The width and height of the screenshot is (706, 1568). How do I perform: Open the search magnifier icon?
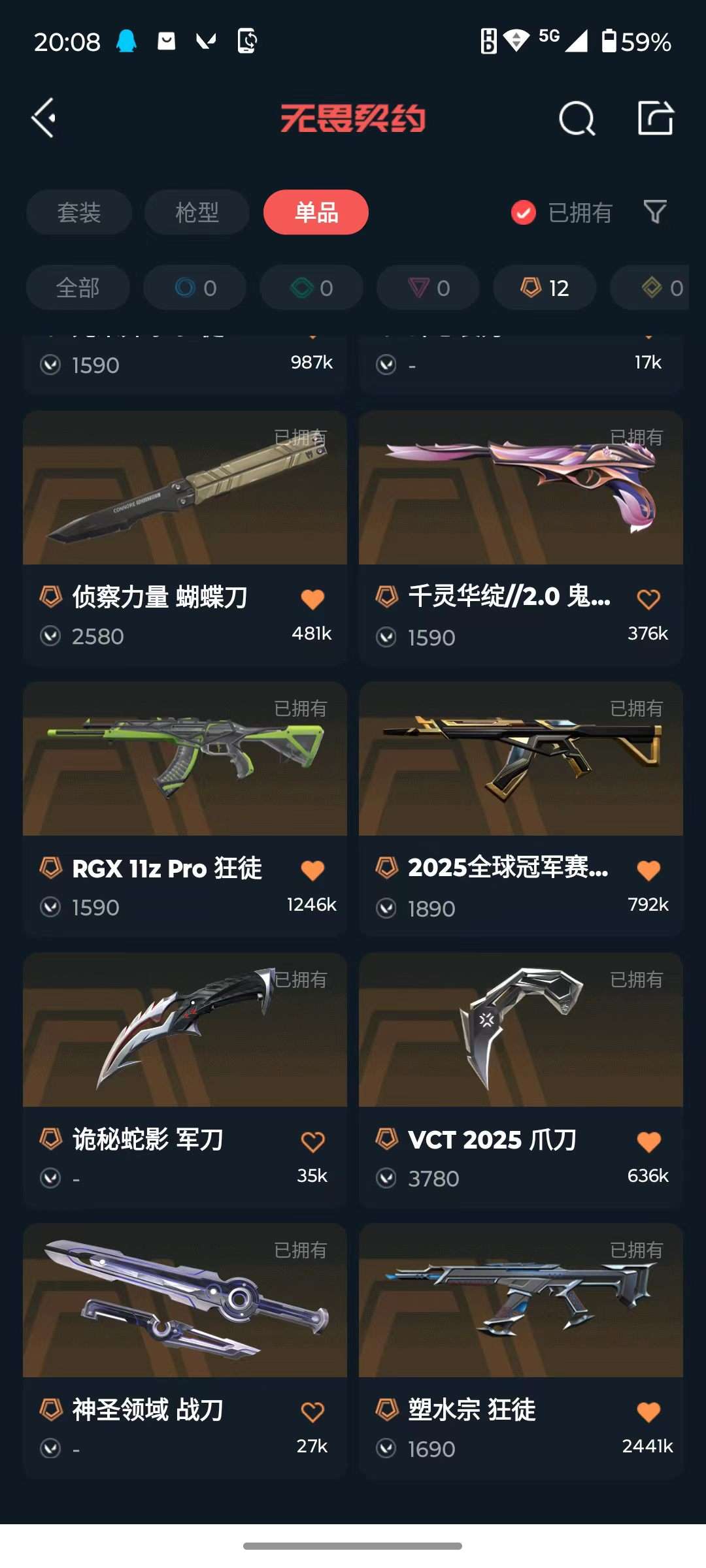coord(577,118)
